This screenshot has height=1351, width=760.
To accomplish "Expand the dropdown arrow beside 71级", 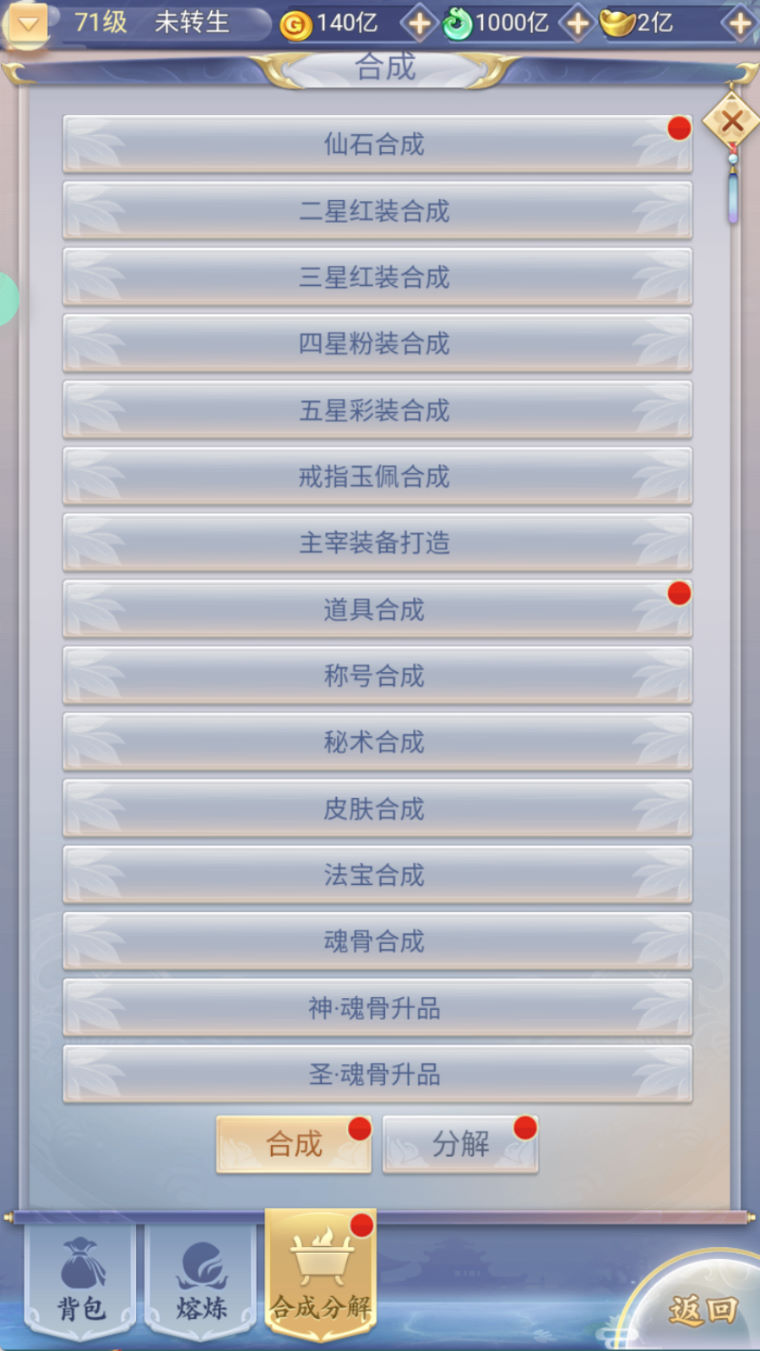I will tap(27, 22).
